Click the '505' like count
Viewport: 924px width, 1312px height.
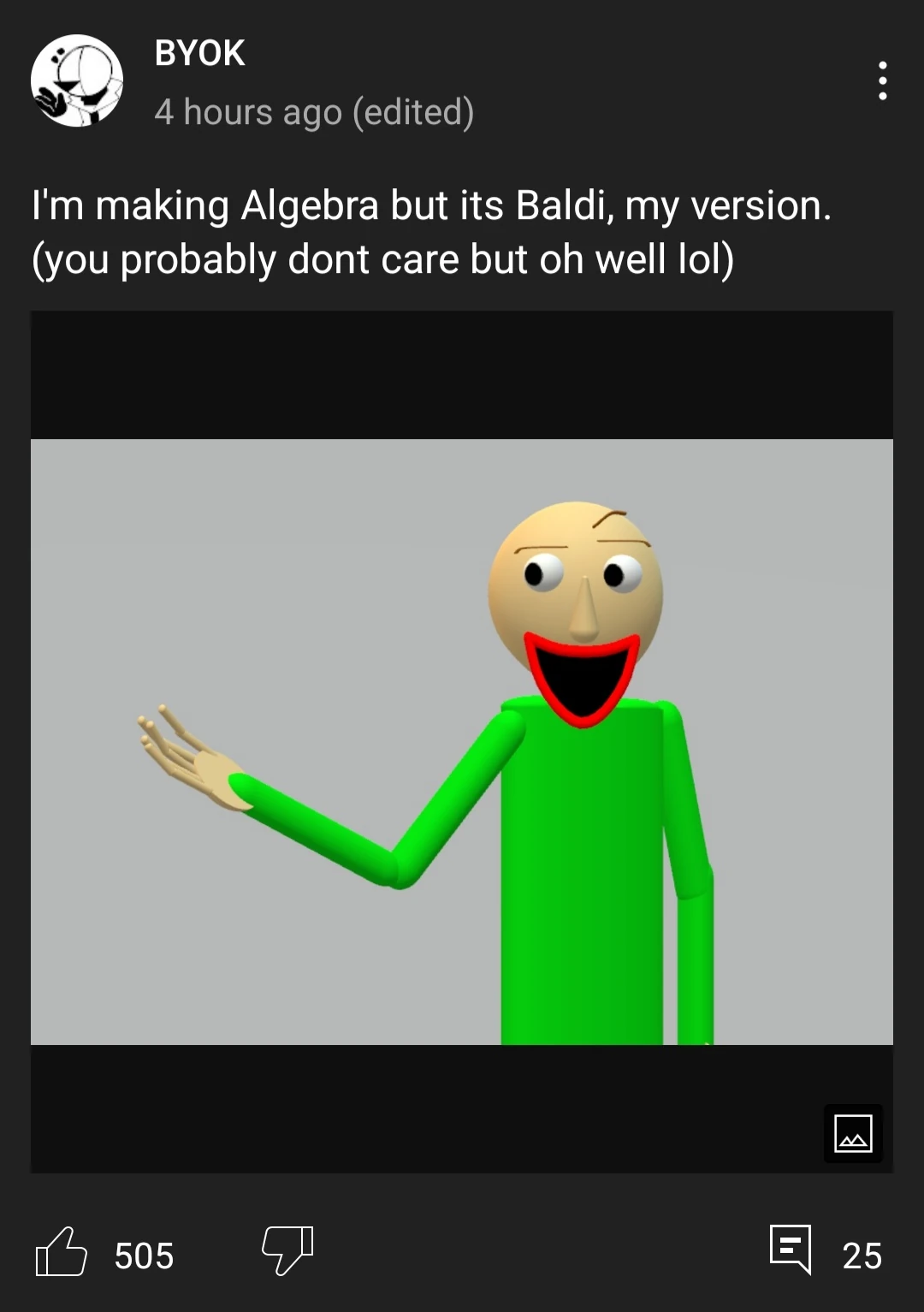coord(144,1256)
